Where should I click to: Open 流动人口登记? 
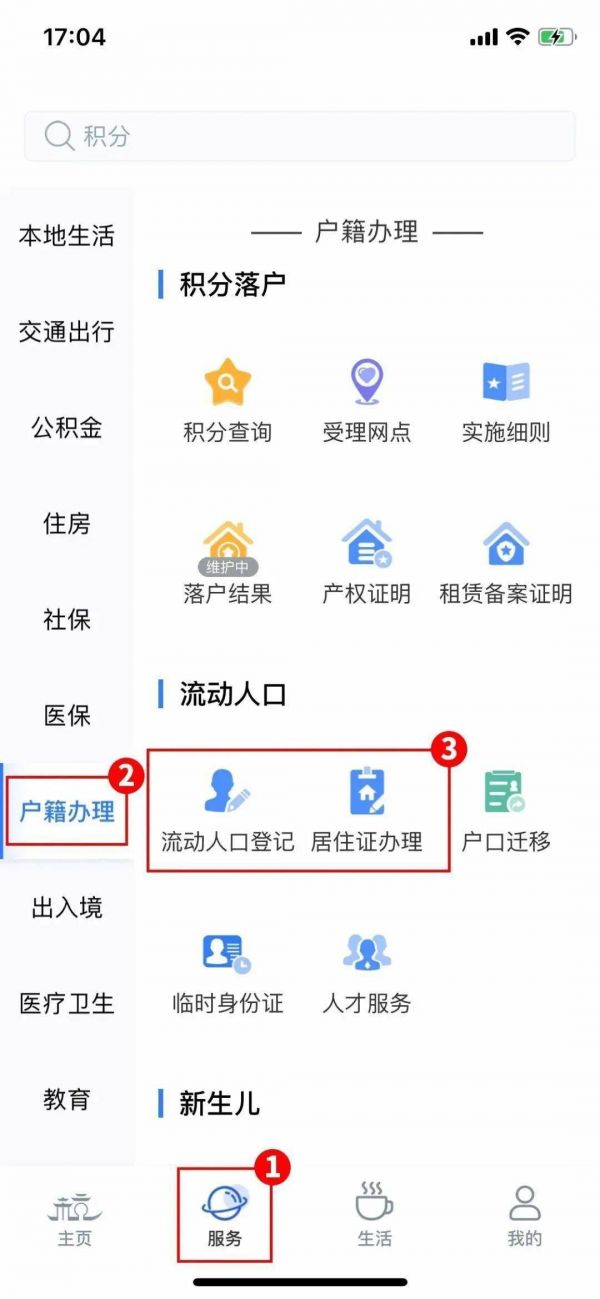227,810
